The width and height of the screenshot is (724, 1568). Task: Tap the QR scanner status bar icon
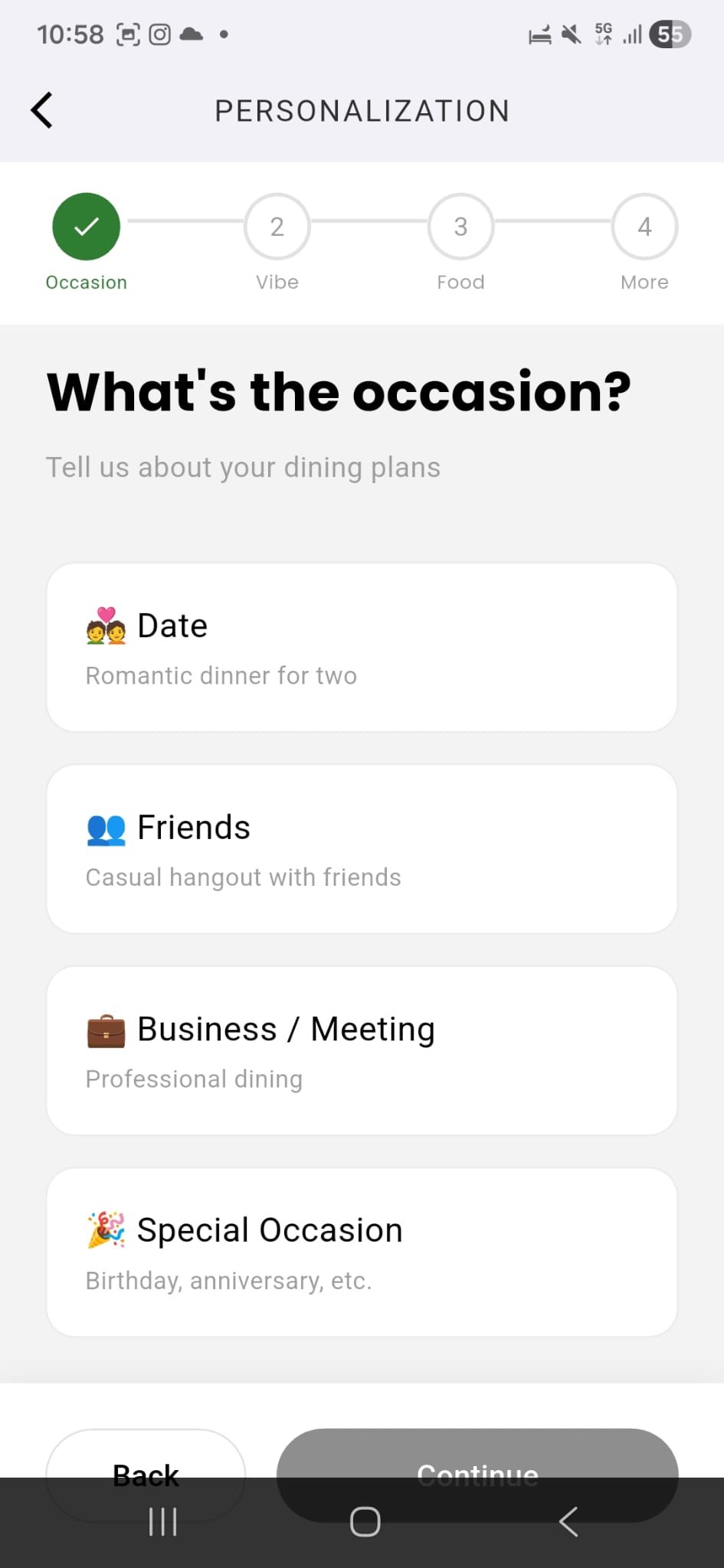pyautogui.click(x=129, y=34)
